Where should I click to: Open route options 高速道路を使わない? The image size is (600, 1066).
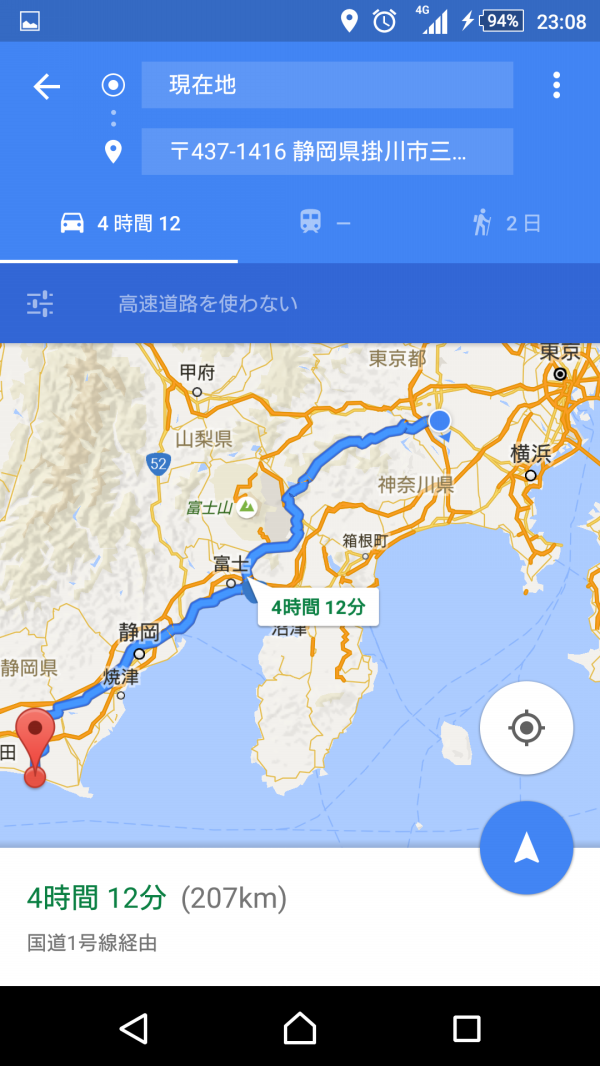click(x=207, y=304)
